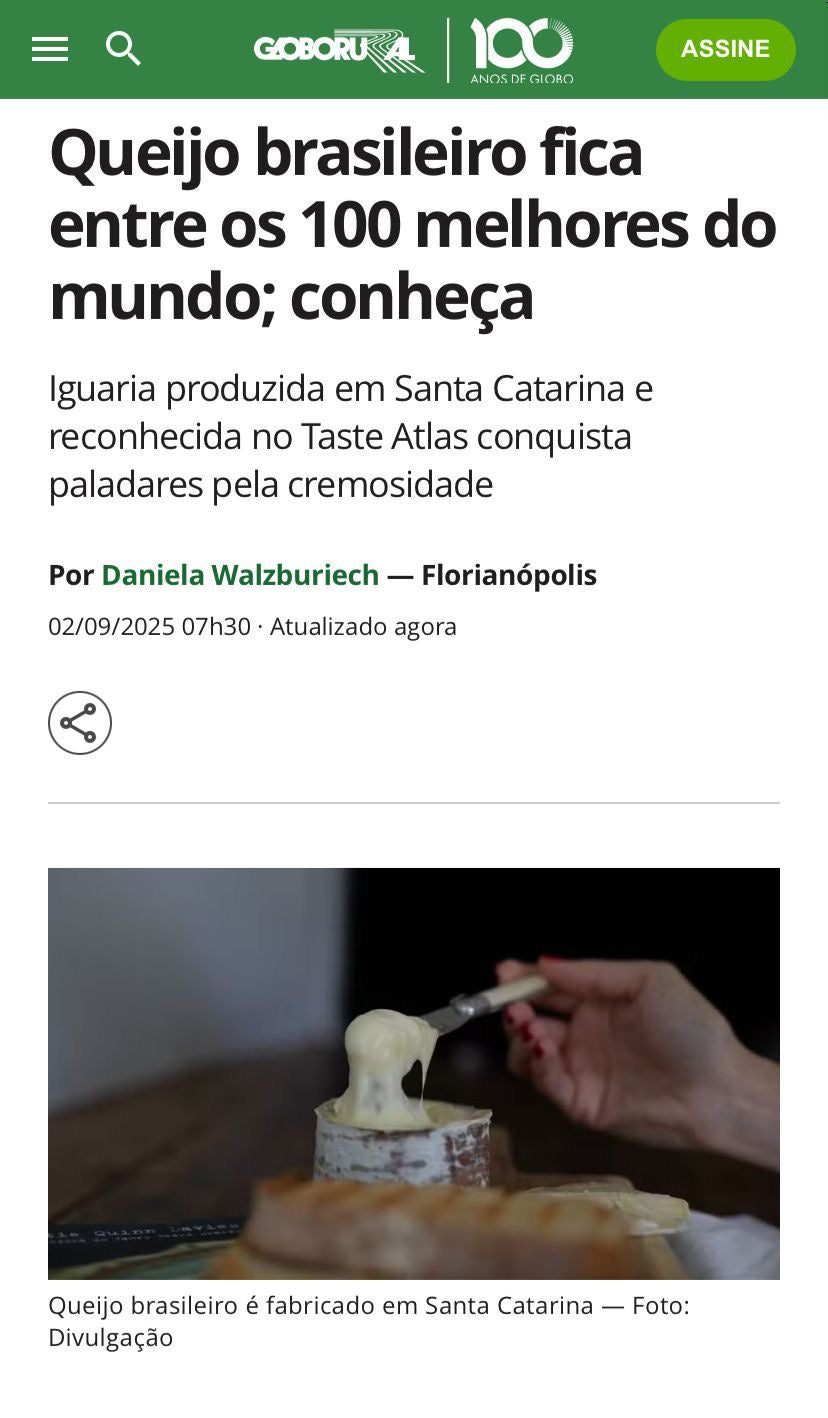This screenshot has width=828, height=1418.
Task: Open author Daniela Walzburiech's profile link
Action: click(x=240, y=575)
